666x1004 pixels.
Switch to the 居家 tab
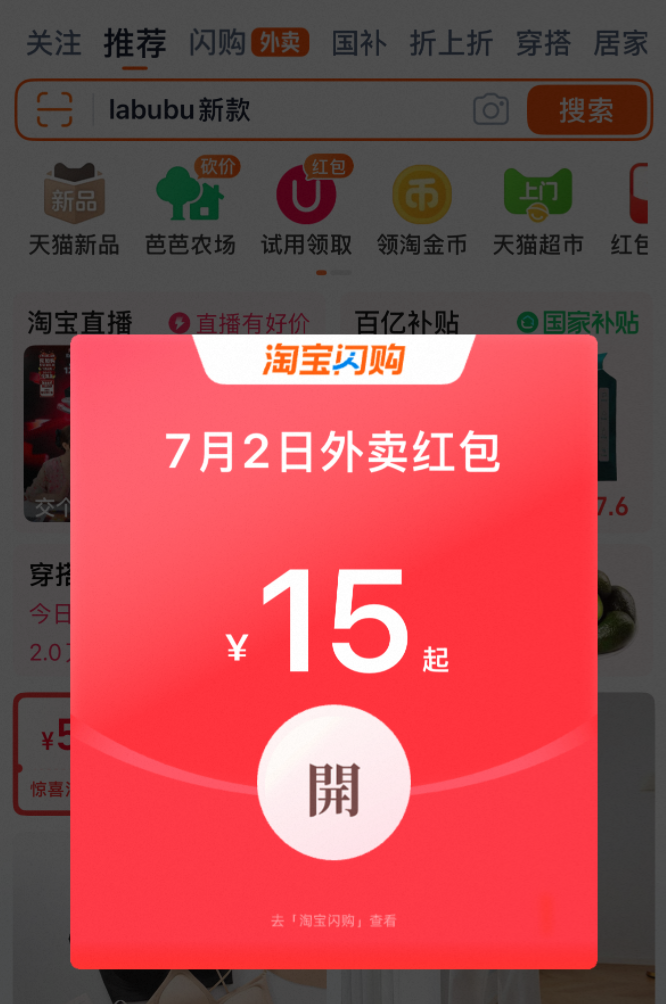click(621, 44)
